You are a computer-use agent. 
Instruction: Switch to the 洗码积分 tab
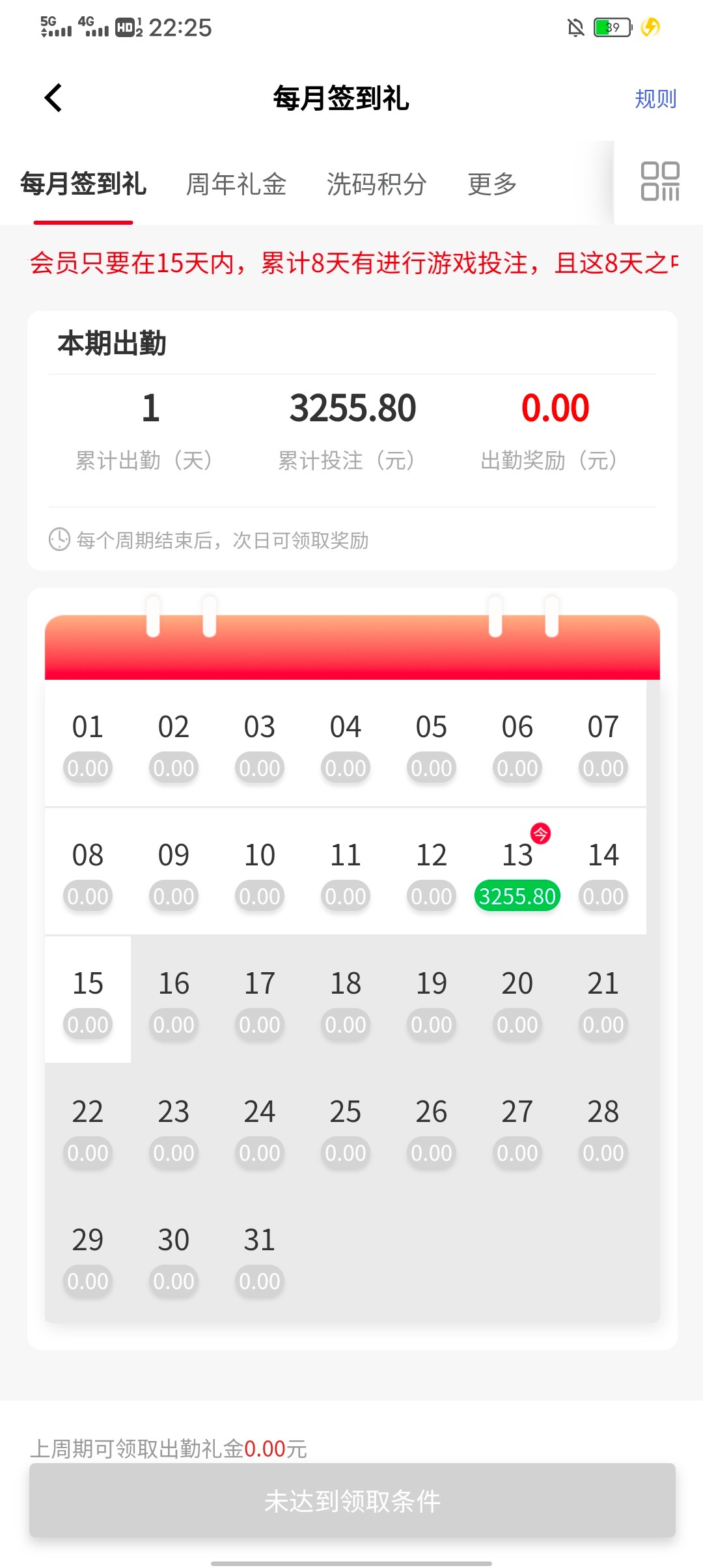point(376,184)
